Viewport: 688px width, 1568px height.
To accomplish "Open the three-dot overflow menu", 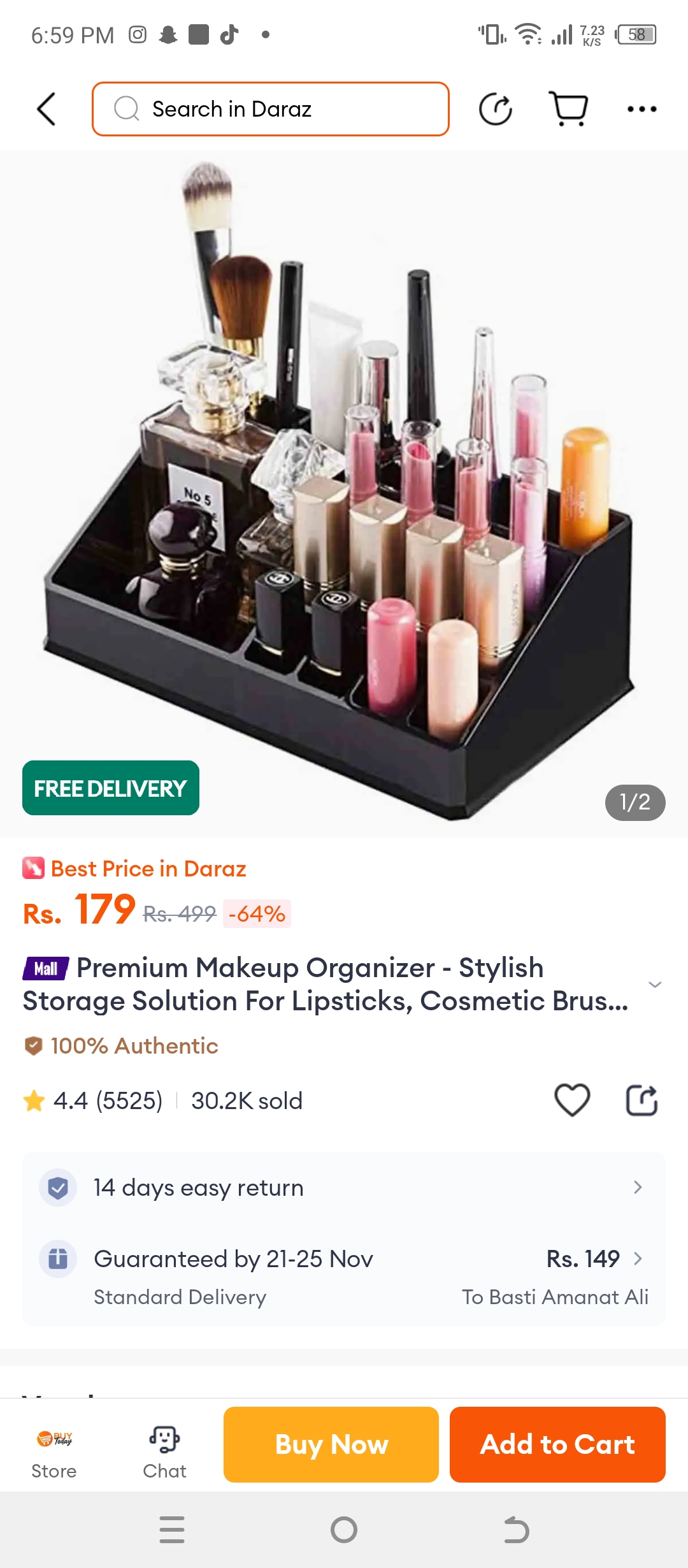I will pos(641,109).
